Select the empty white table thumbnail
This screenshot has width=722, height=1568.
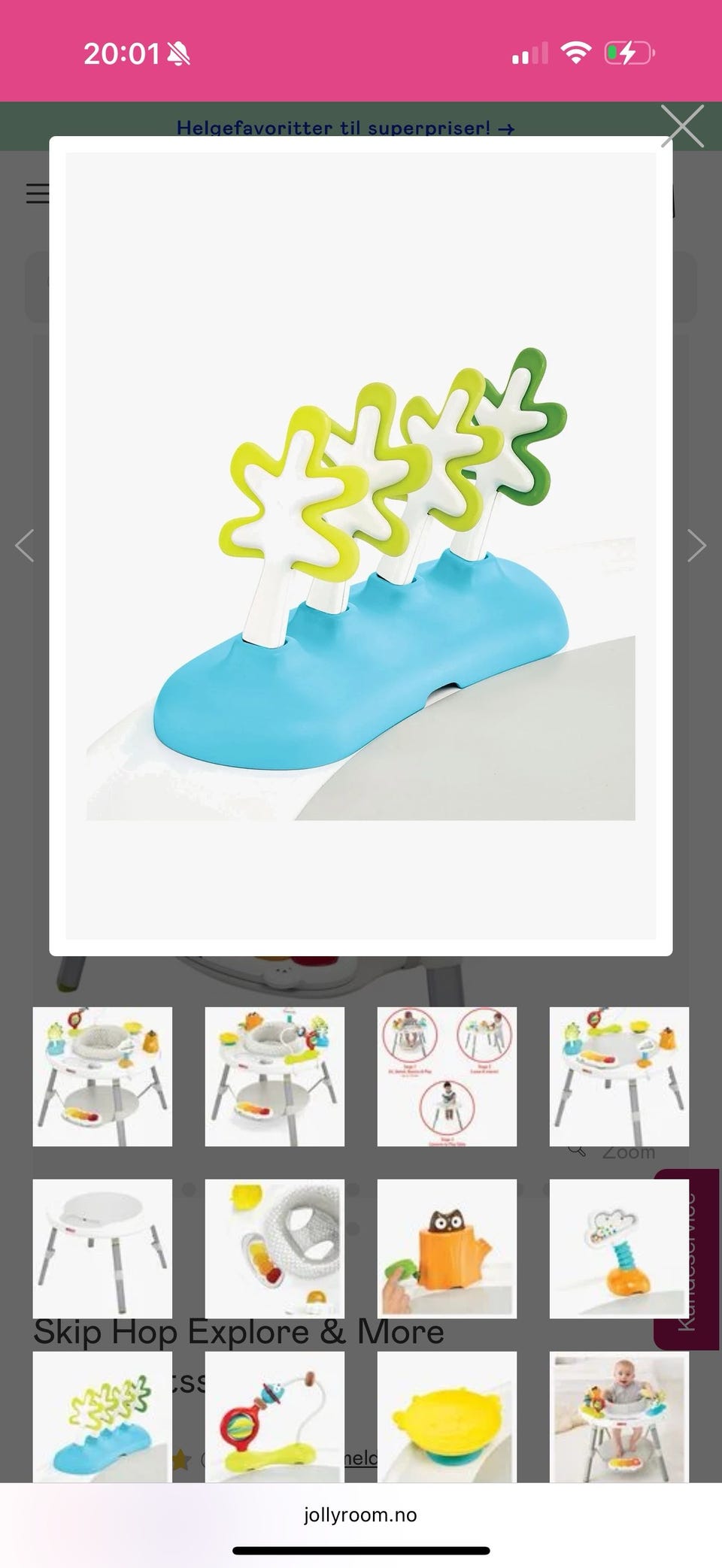pyautogui.click(x=102, y=1249)
